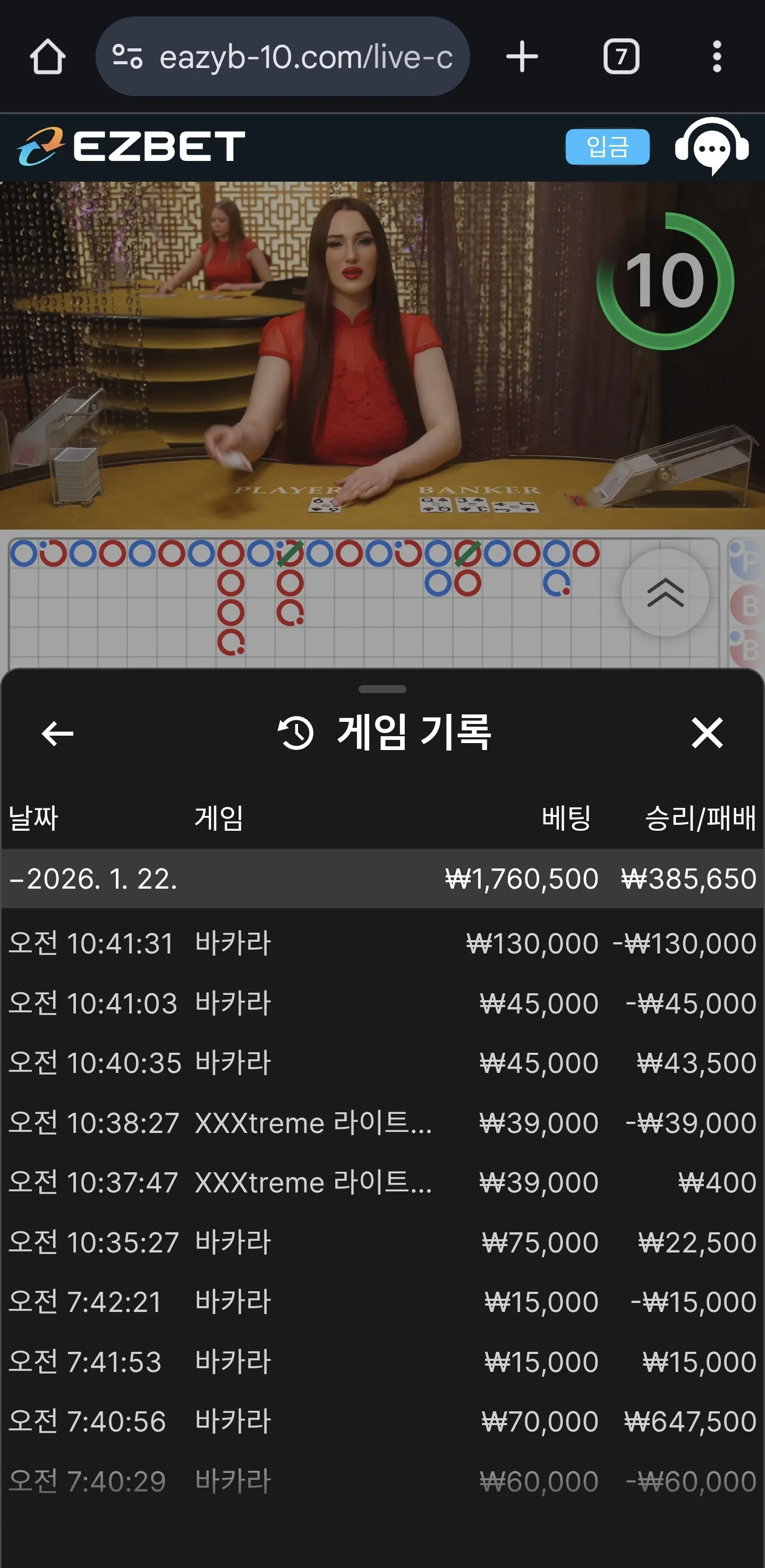
Task: Open the 오전 10:41:31 바카라 record
Action: pos(382,943)
